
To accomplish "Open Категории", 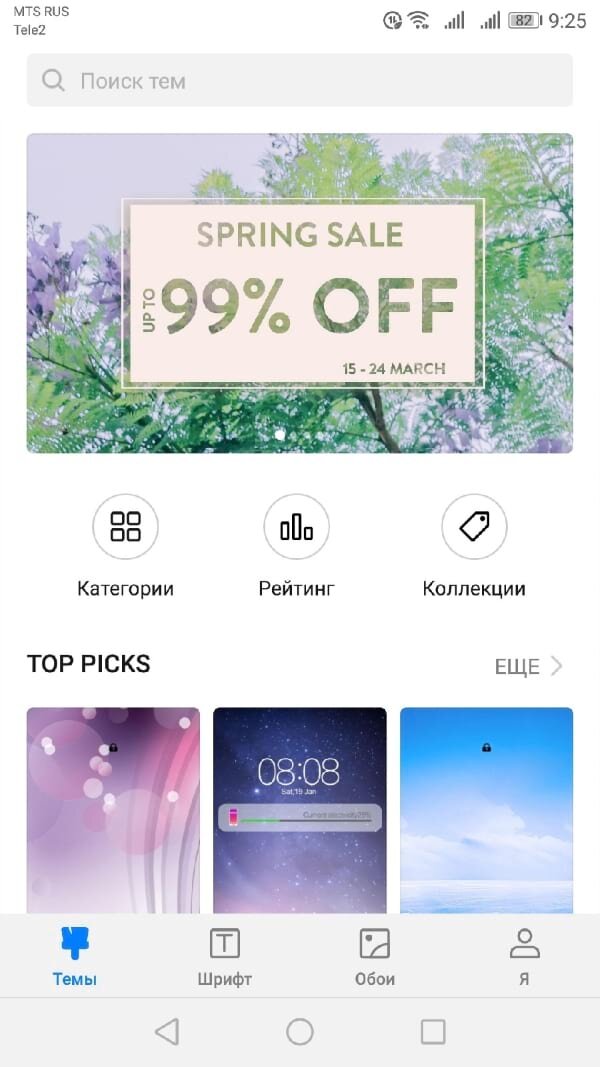I will coord(125,546).
